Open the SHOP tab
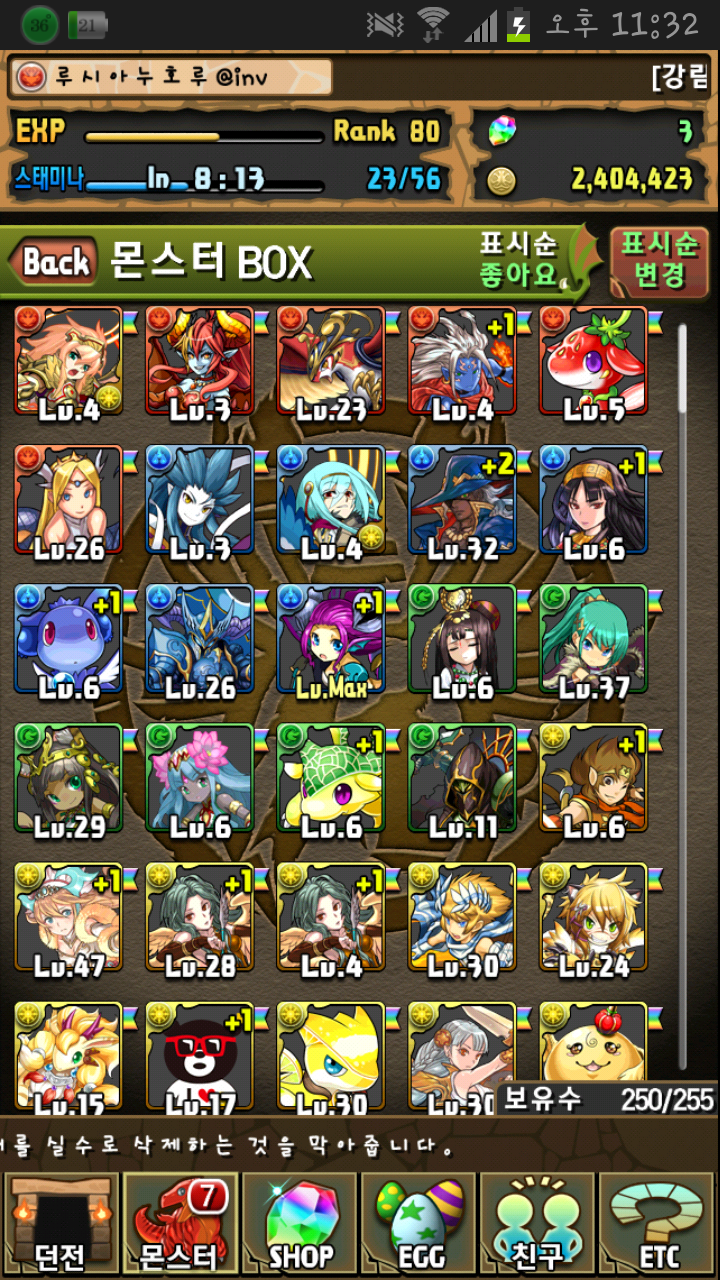Screen dimensions: 720x1280 [x=300, y=1224]
